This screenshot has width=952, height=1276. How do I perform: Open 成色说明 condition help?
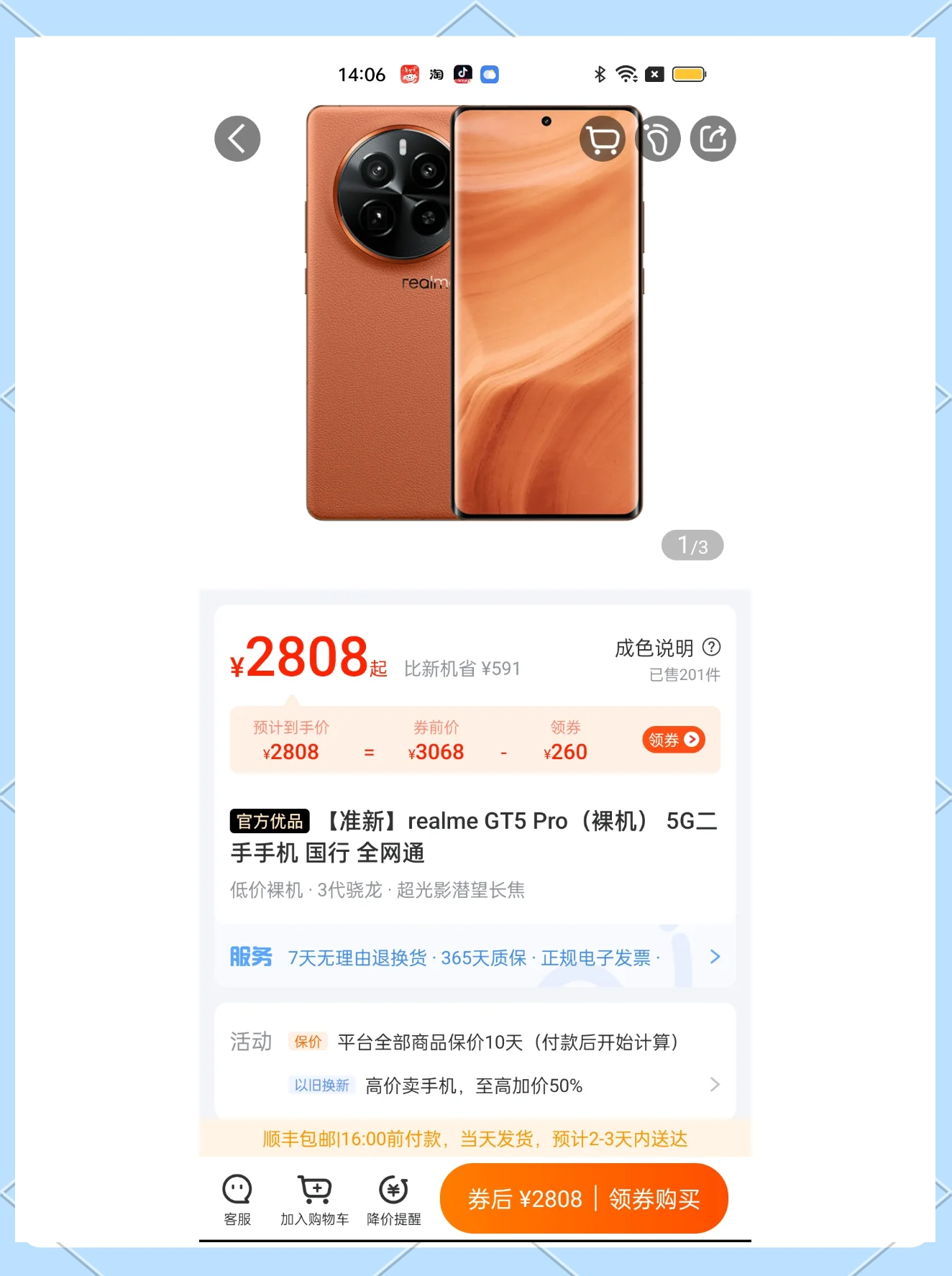click(x=667, y=648)
